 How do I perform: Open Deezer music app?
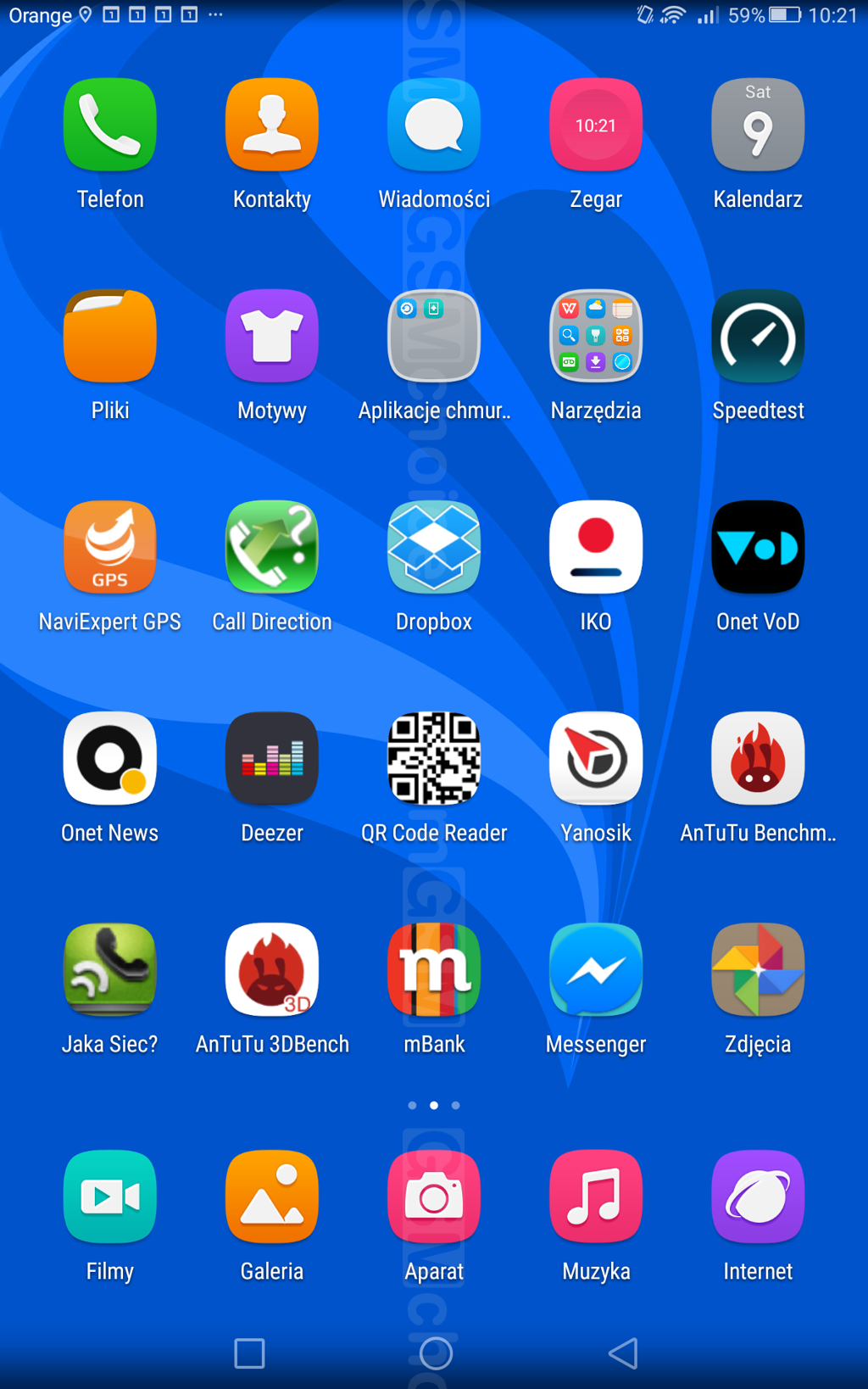point(272,758)
